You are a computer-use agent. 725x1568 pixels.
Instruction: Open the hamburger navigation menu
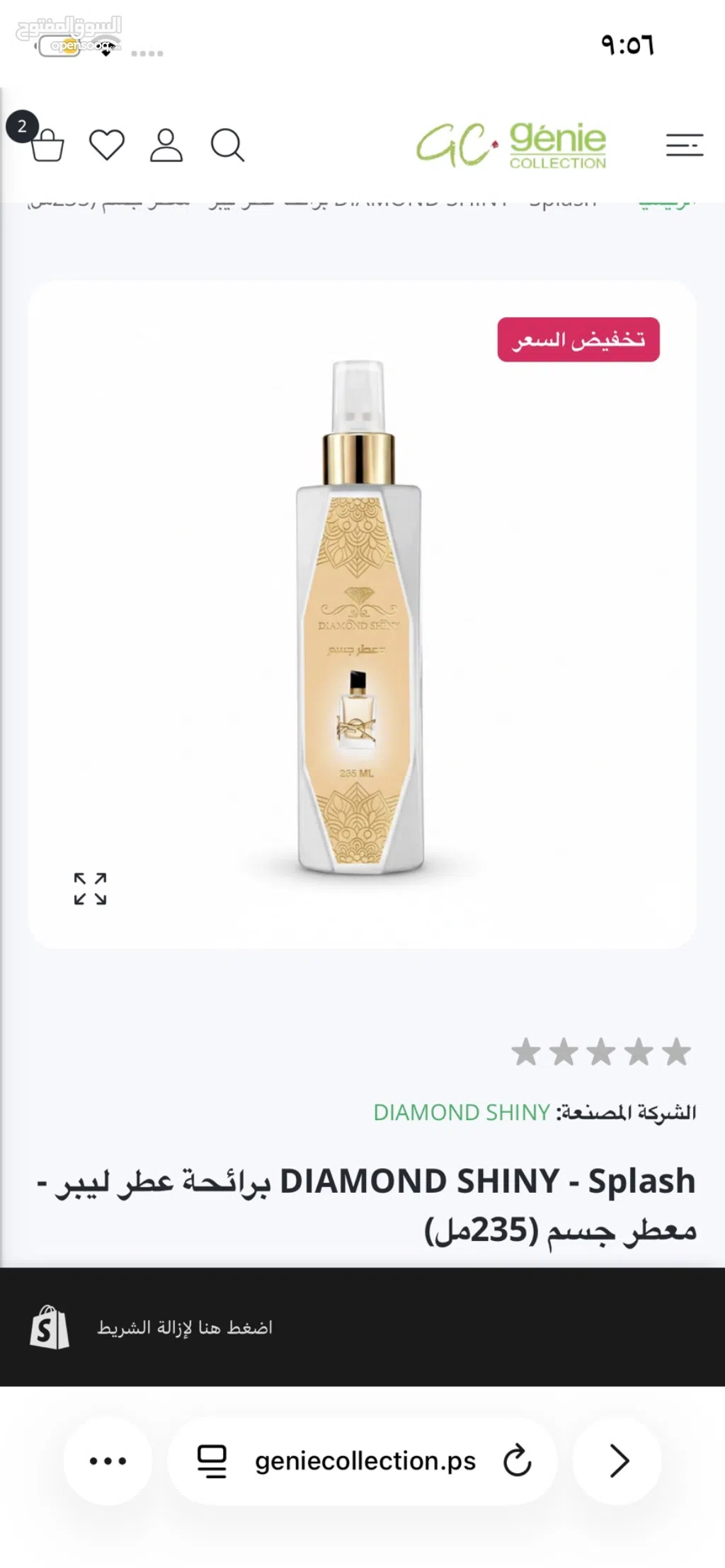pyautogui.click(x=684, y=145)
